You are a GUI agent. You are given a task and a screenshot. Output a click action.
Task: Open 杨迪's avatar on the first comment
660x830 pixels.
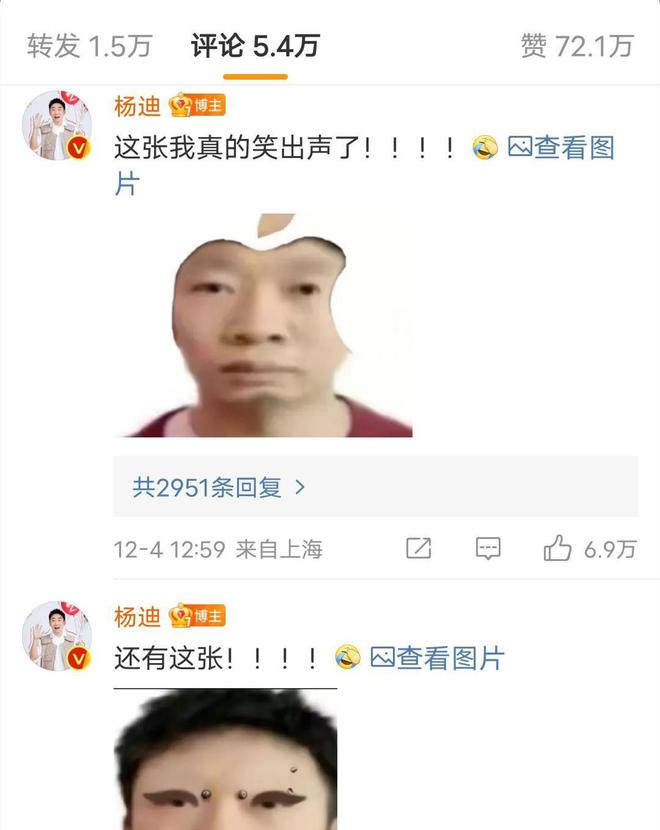click(57, 125)
